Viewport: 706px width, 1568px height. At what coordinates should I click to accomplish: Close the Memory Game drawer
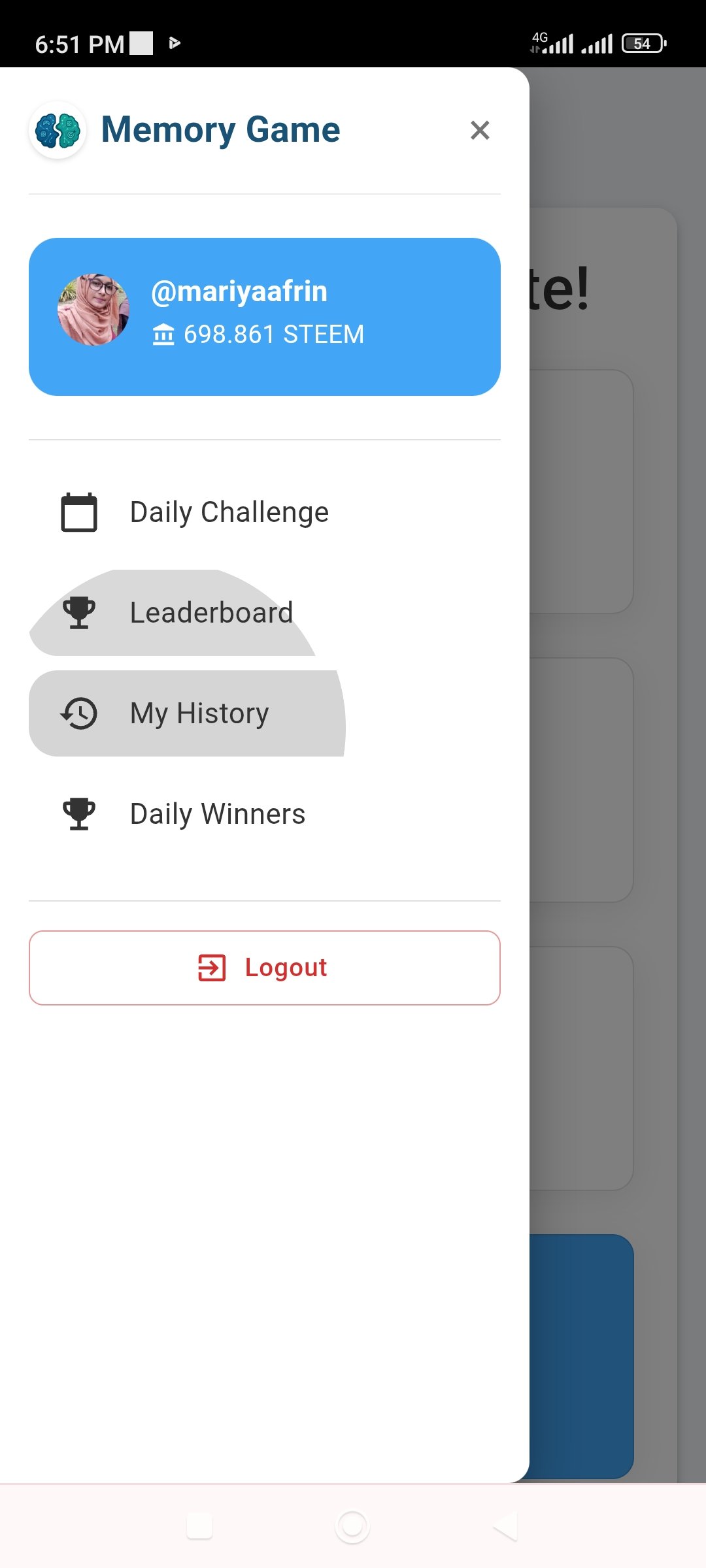pyautogui.click(x=480, y=130)
